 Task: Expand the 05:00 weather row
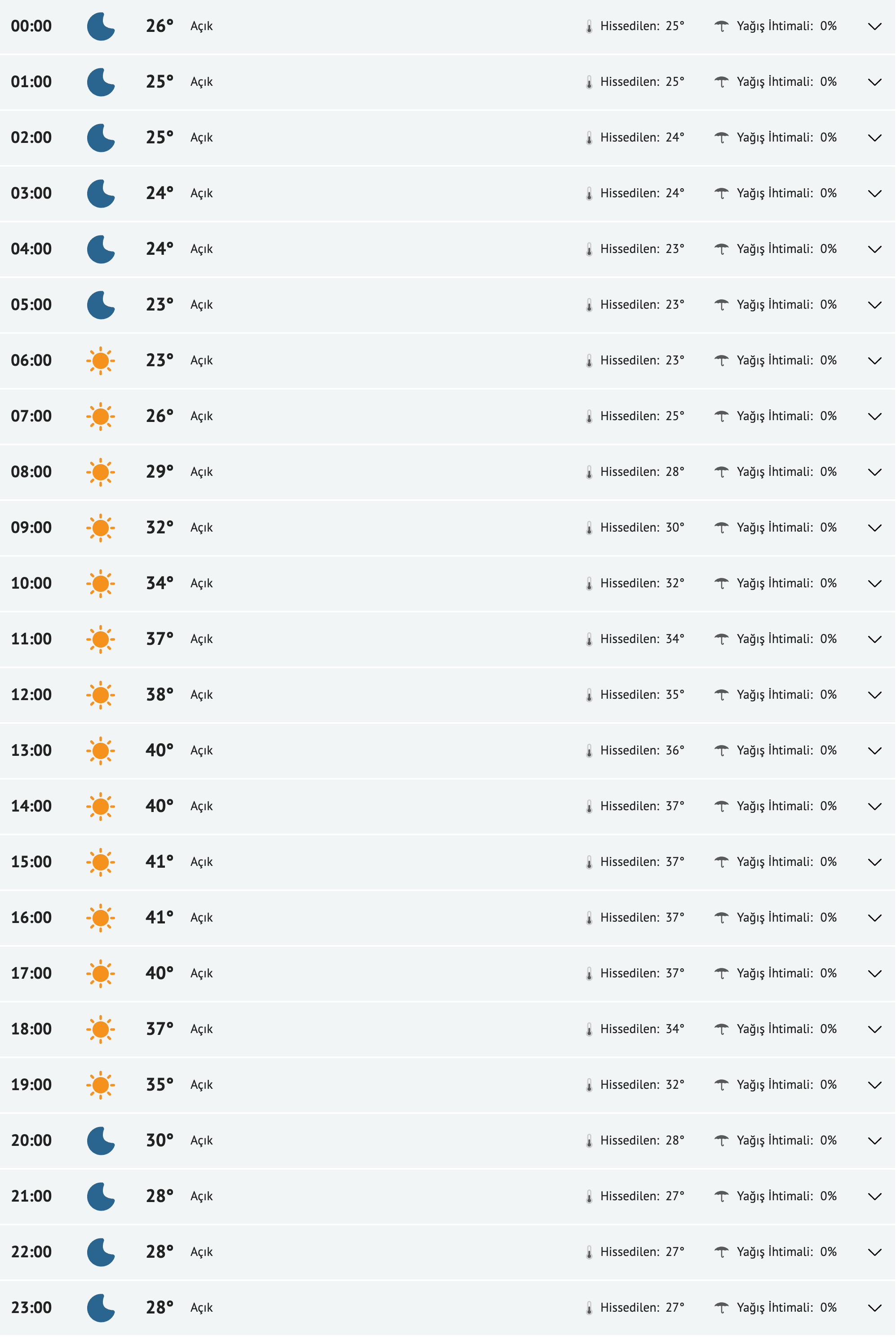click(874, 305)
